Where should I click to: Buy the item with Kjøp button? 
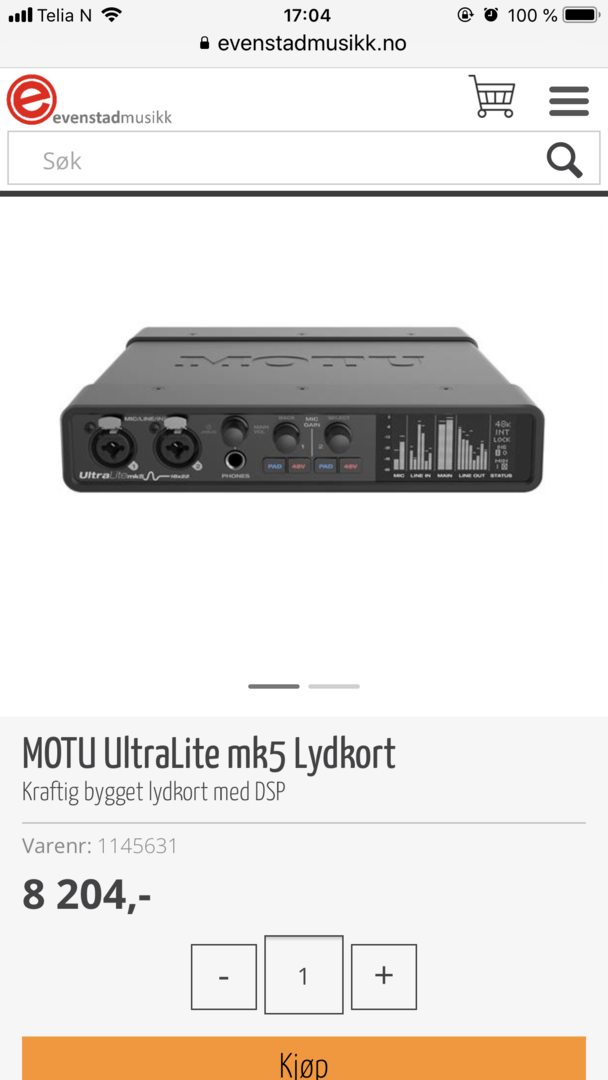(304, 1059)
